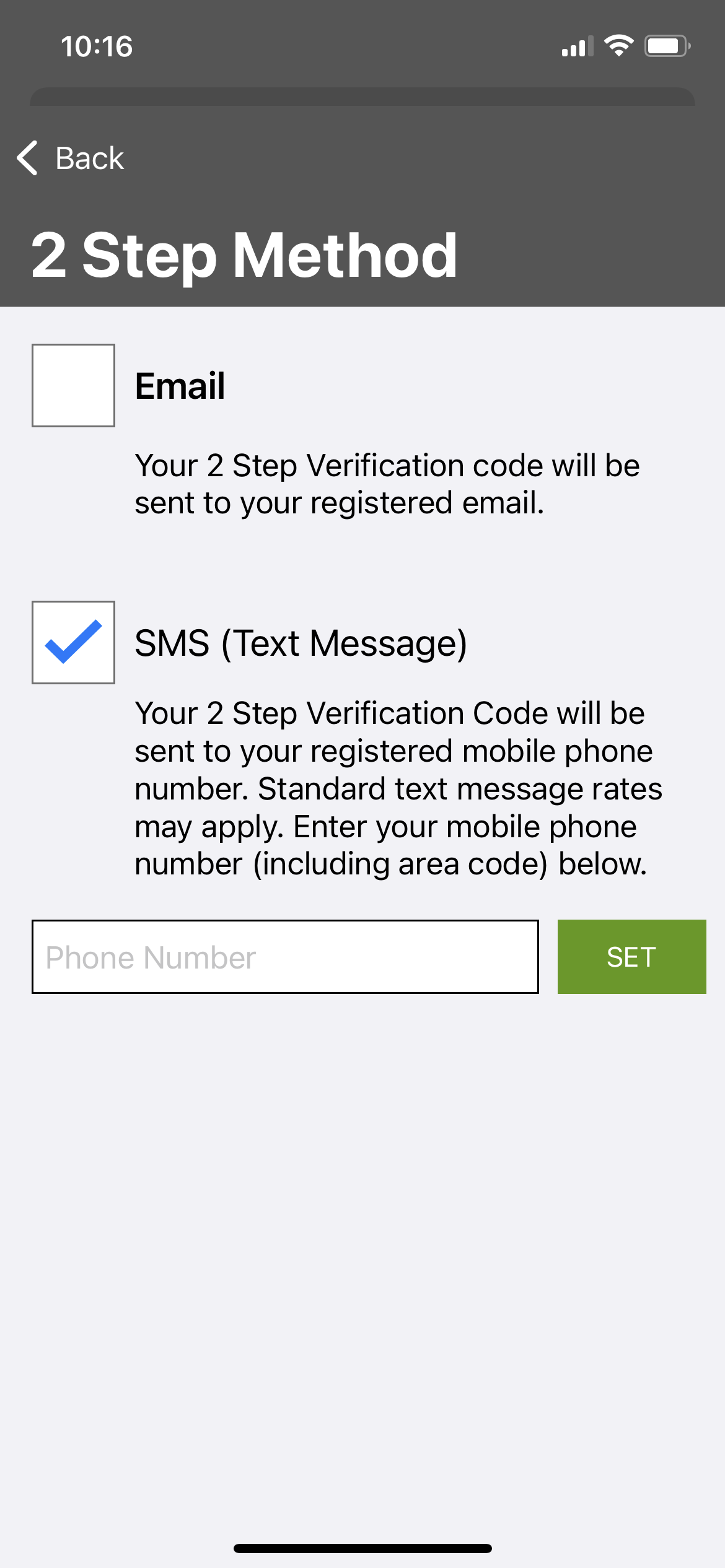Screen dimensions: 725x1568
Task: Focus the Phone Number field
Action: [x=285, y=957]
